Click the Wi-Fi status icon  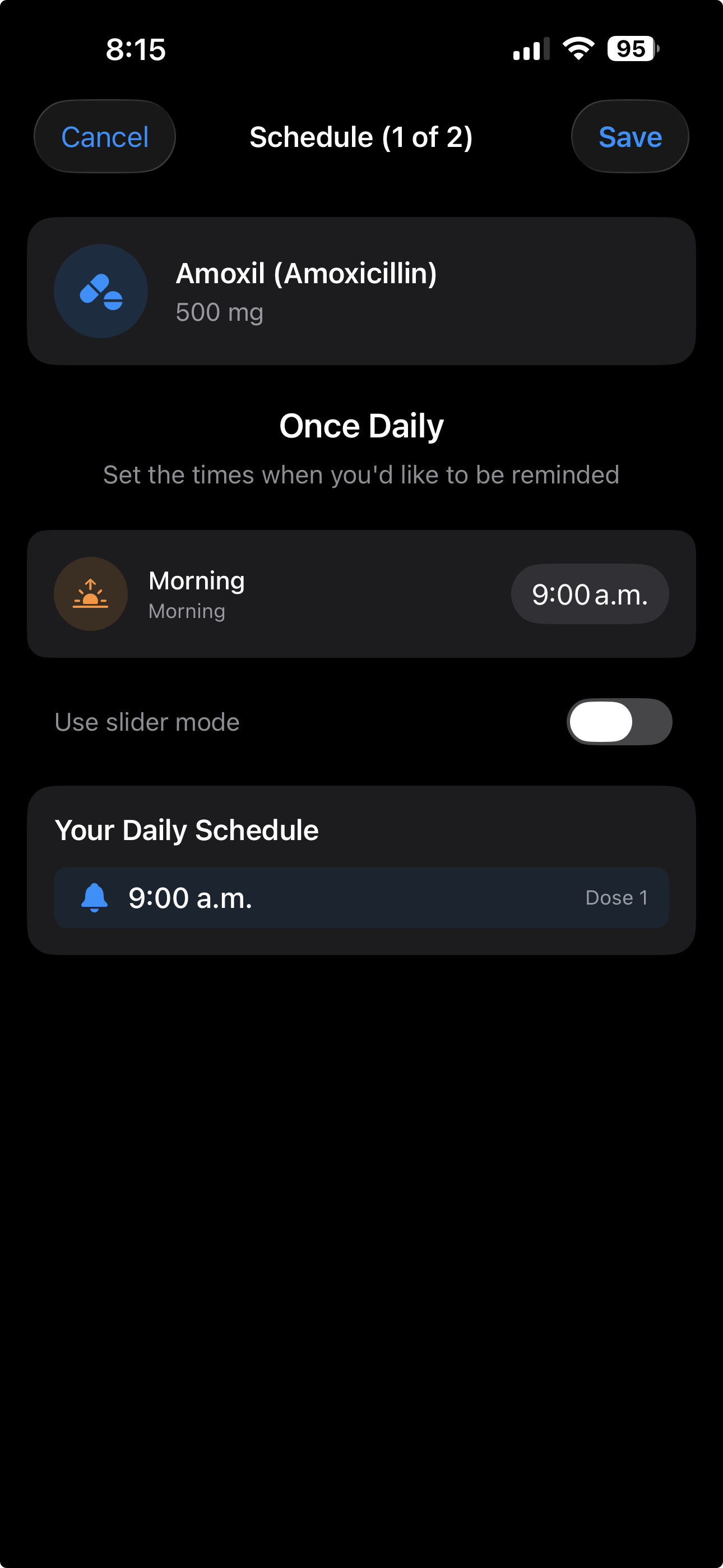click(577, 49)
